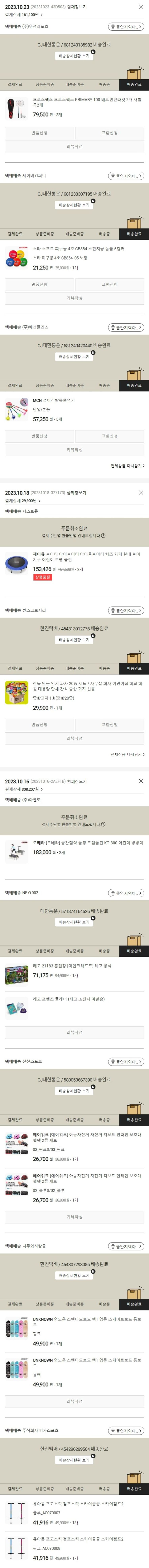Write review for 잔뜩 담은 snack set
The image size is (149, 1568).
pyautogui.click(x=74, y=738)
